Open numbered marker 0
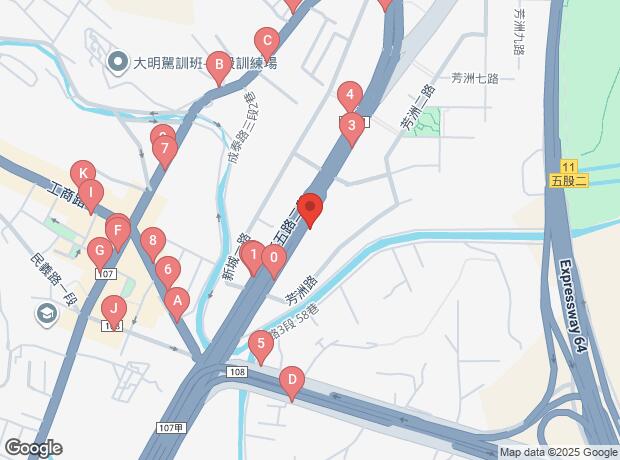Viewport: 620px width, 460px height. tap(273, 260)
